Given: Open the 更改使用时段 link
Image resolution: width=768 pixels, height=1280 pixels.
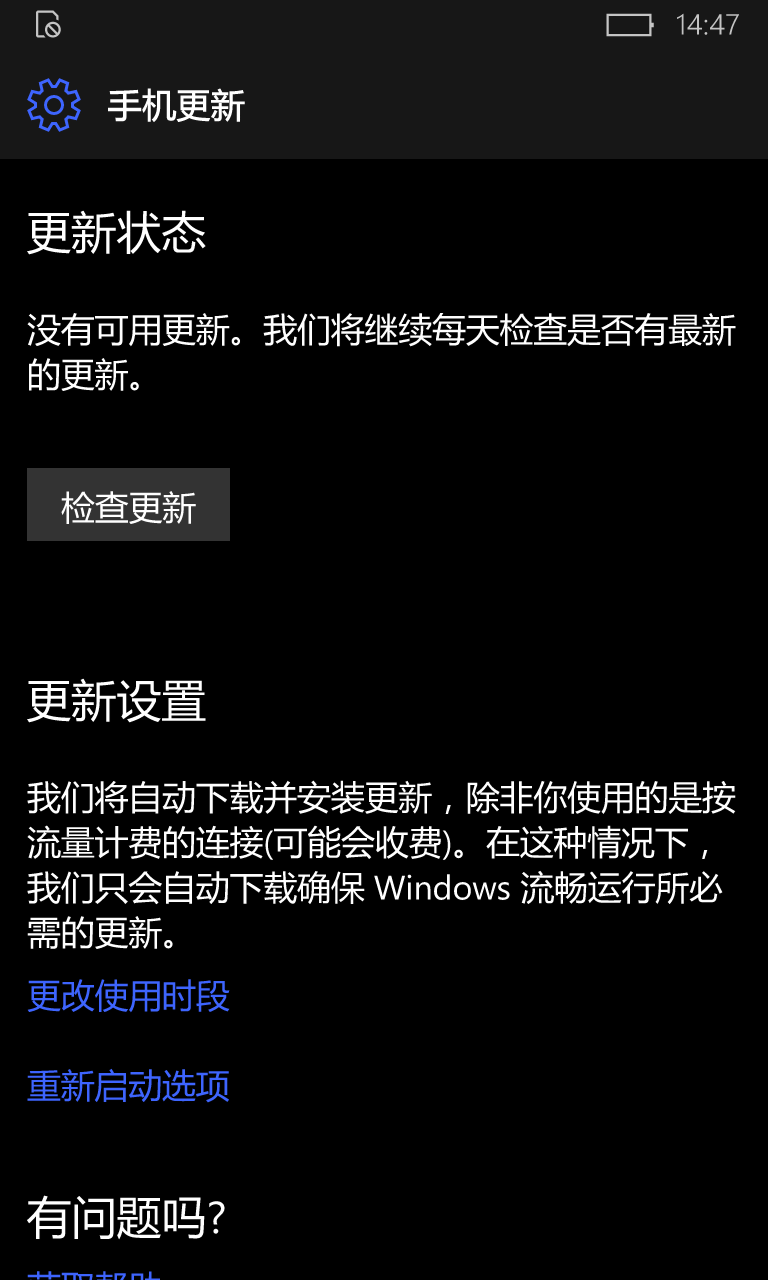Looking at the screenshot, I should click(x=128, y=996).
